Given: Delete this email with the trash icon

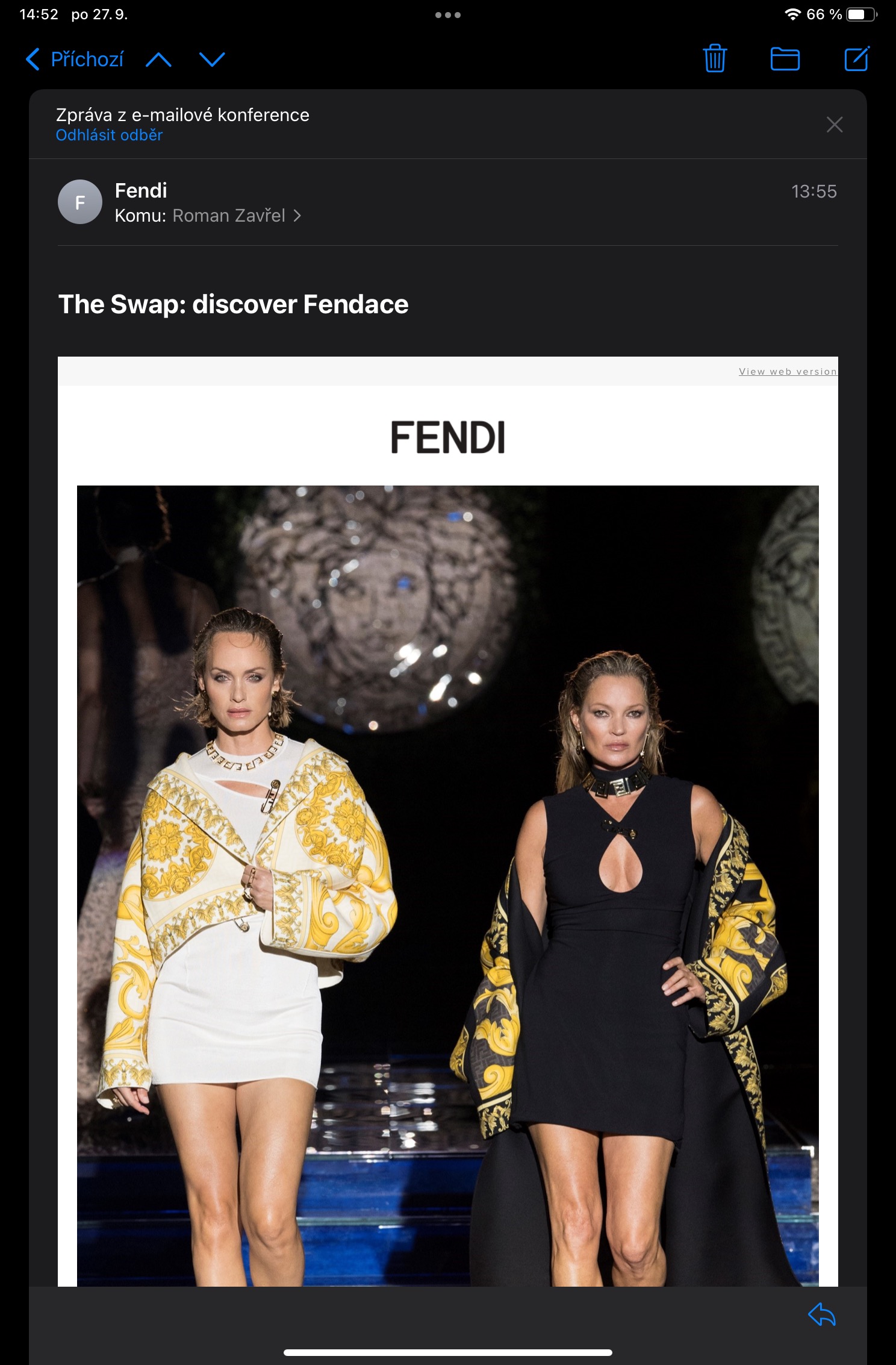Looking at the screenshot, I should point(715,59).
